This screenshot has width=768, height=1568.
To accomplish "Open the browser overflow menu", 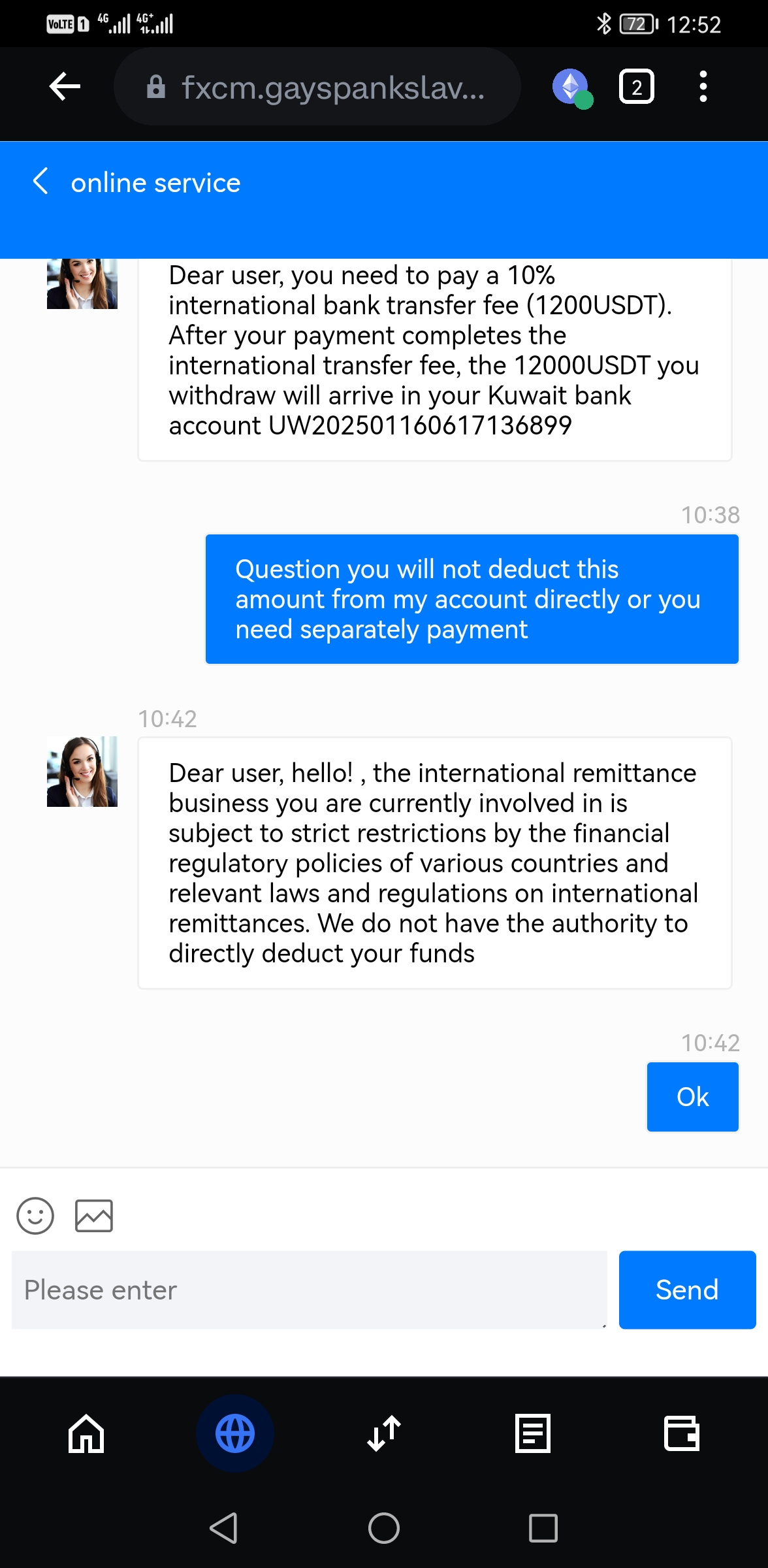I will point(703,86).
